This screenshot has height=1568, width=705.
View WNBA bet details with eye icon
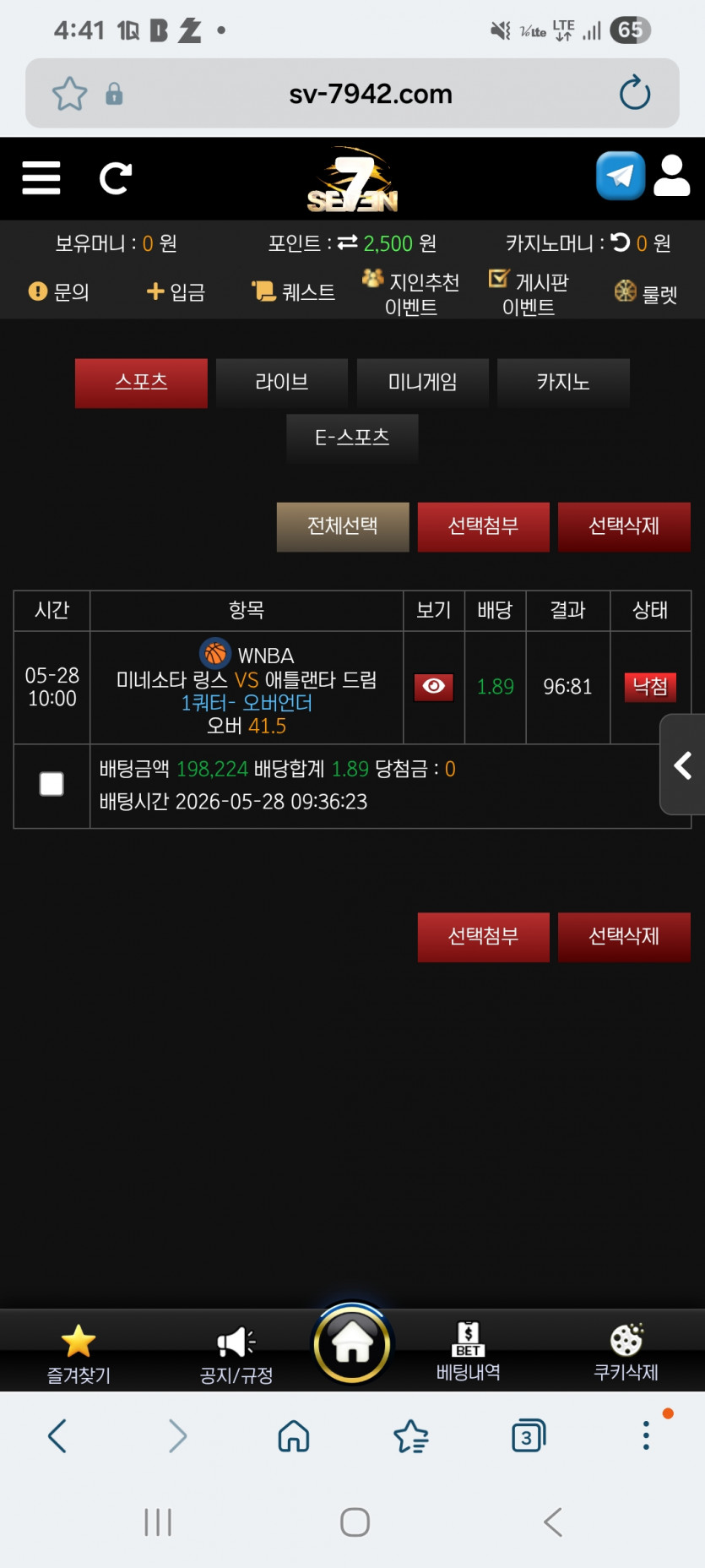(434, 687)
